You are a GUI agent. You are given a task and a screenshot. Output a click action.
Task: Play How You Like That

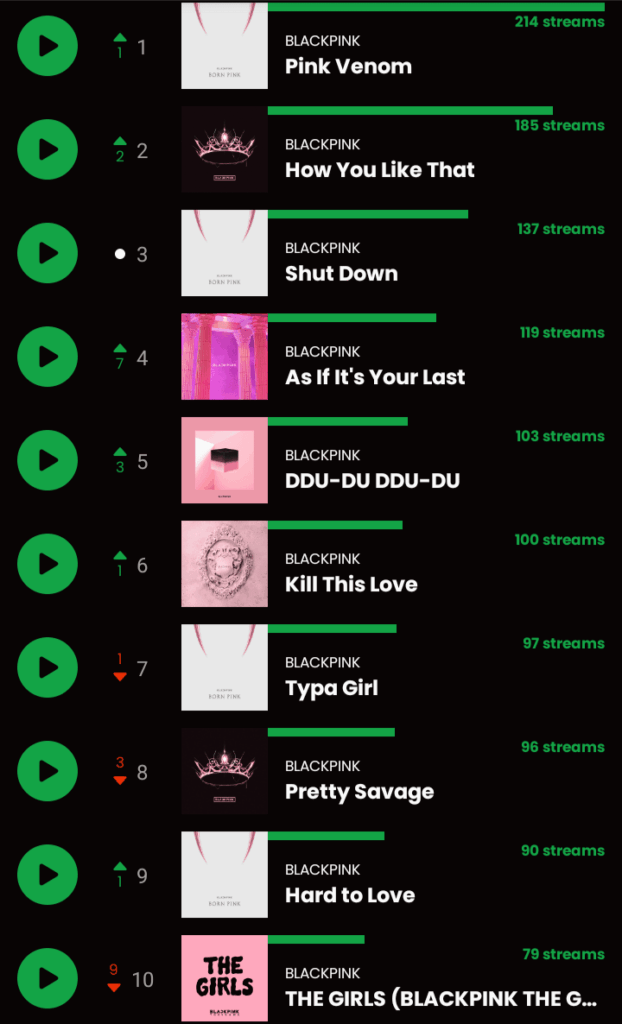[47, 150]
